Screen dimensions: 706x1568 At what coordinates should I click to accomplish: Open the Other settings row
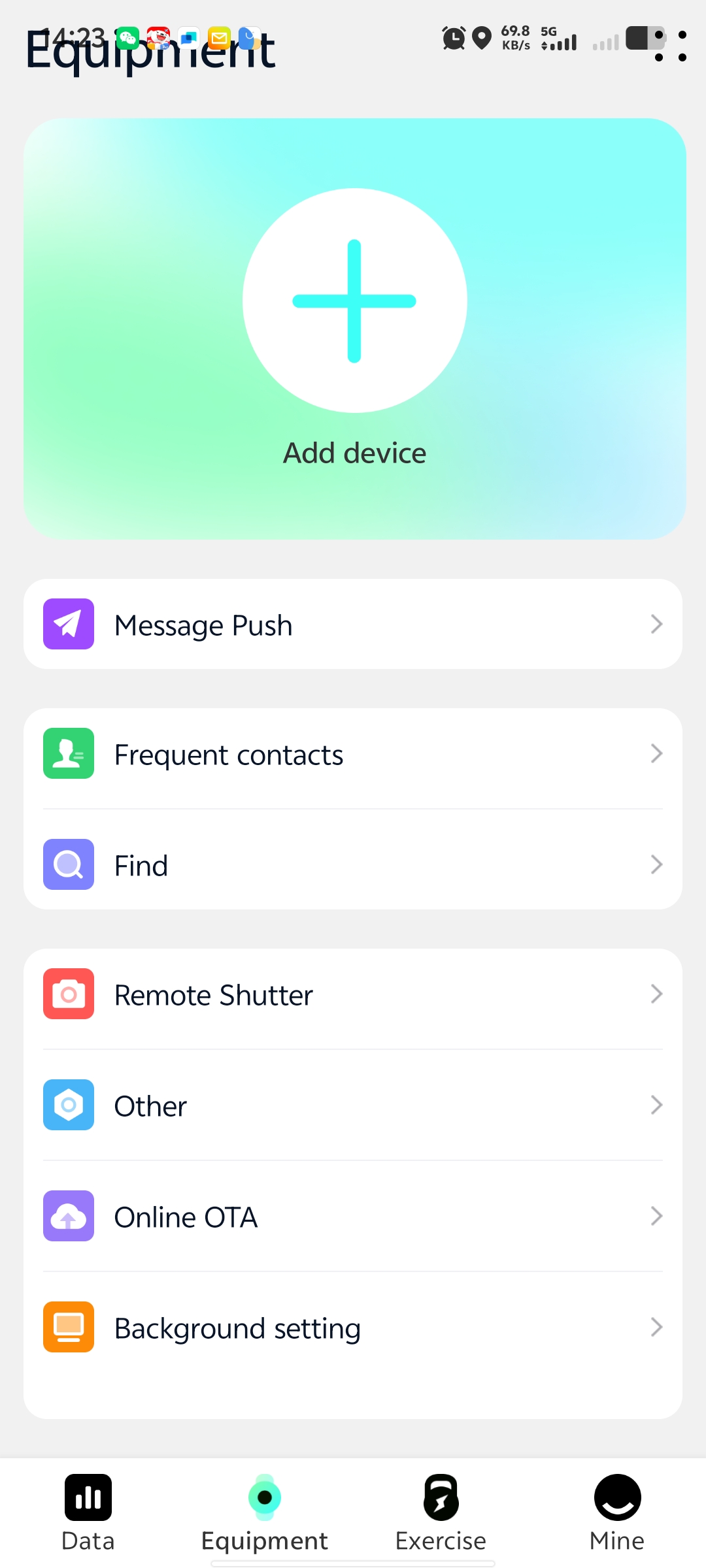(x=353, y=1106)
